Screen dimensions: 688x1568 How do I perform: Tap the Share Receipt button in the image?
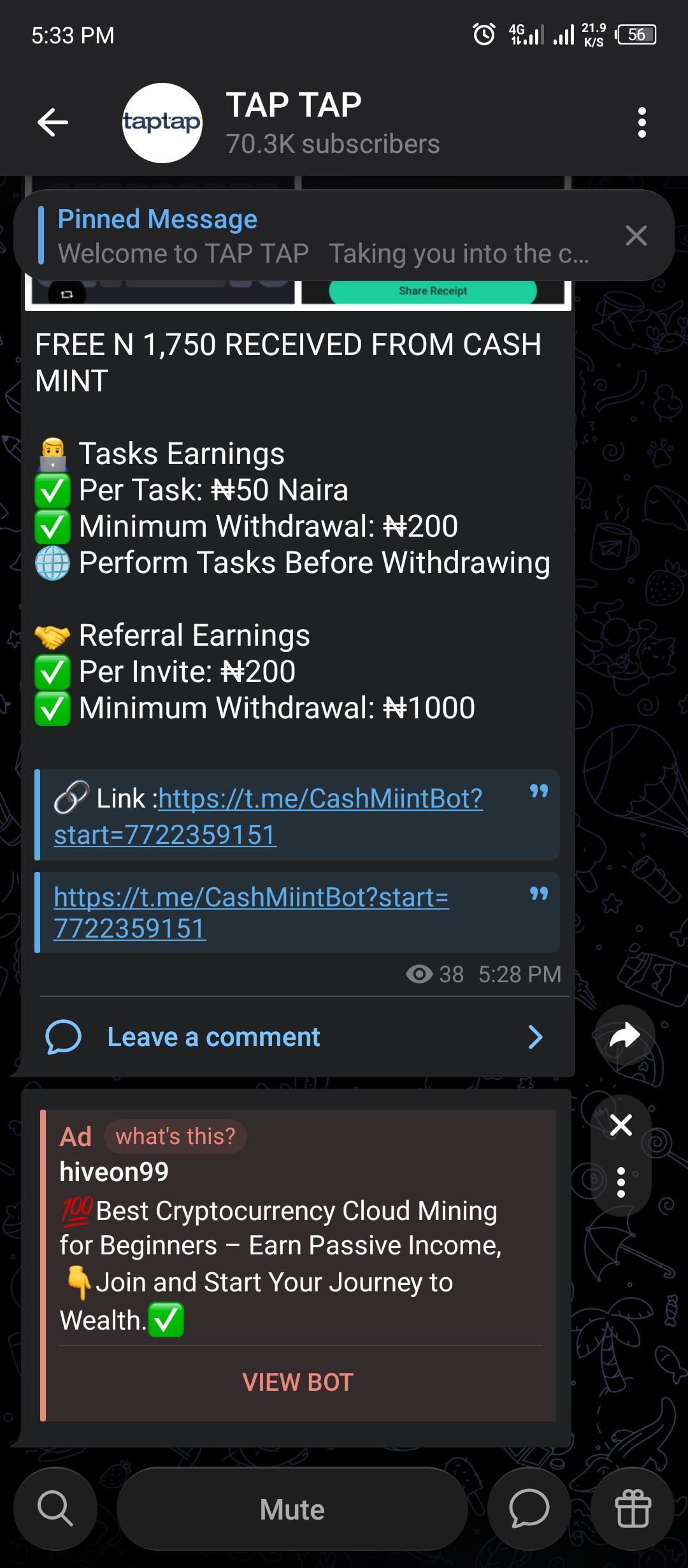coord(433,291)
